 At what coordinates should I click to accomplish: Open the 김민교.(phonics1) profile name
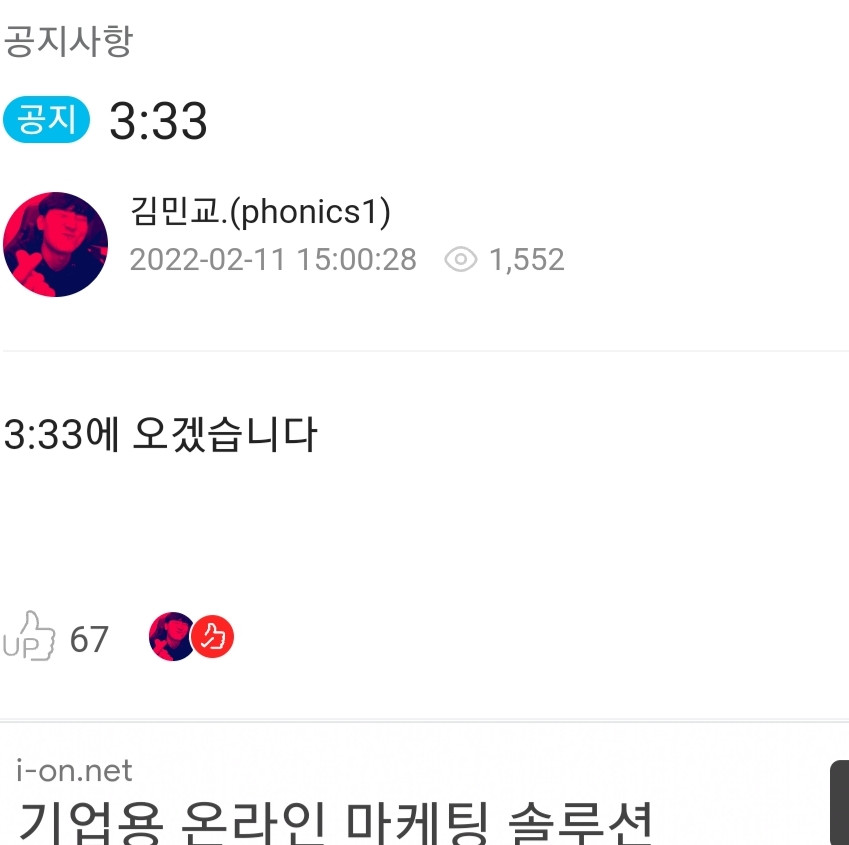(260, 211)
